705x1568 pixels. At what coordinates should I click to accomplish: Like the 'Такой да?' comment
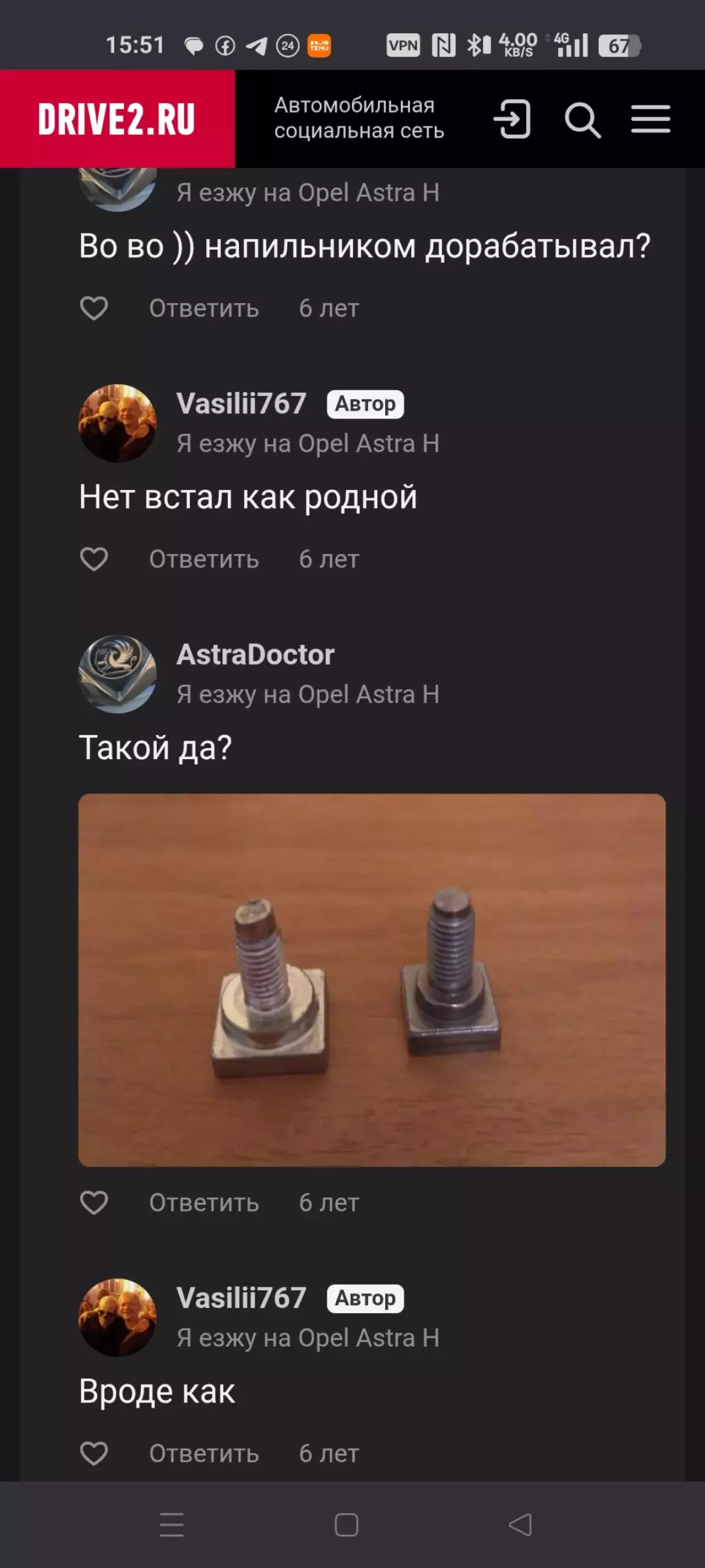click(94, 1202)
